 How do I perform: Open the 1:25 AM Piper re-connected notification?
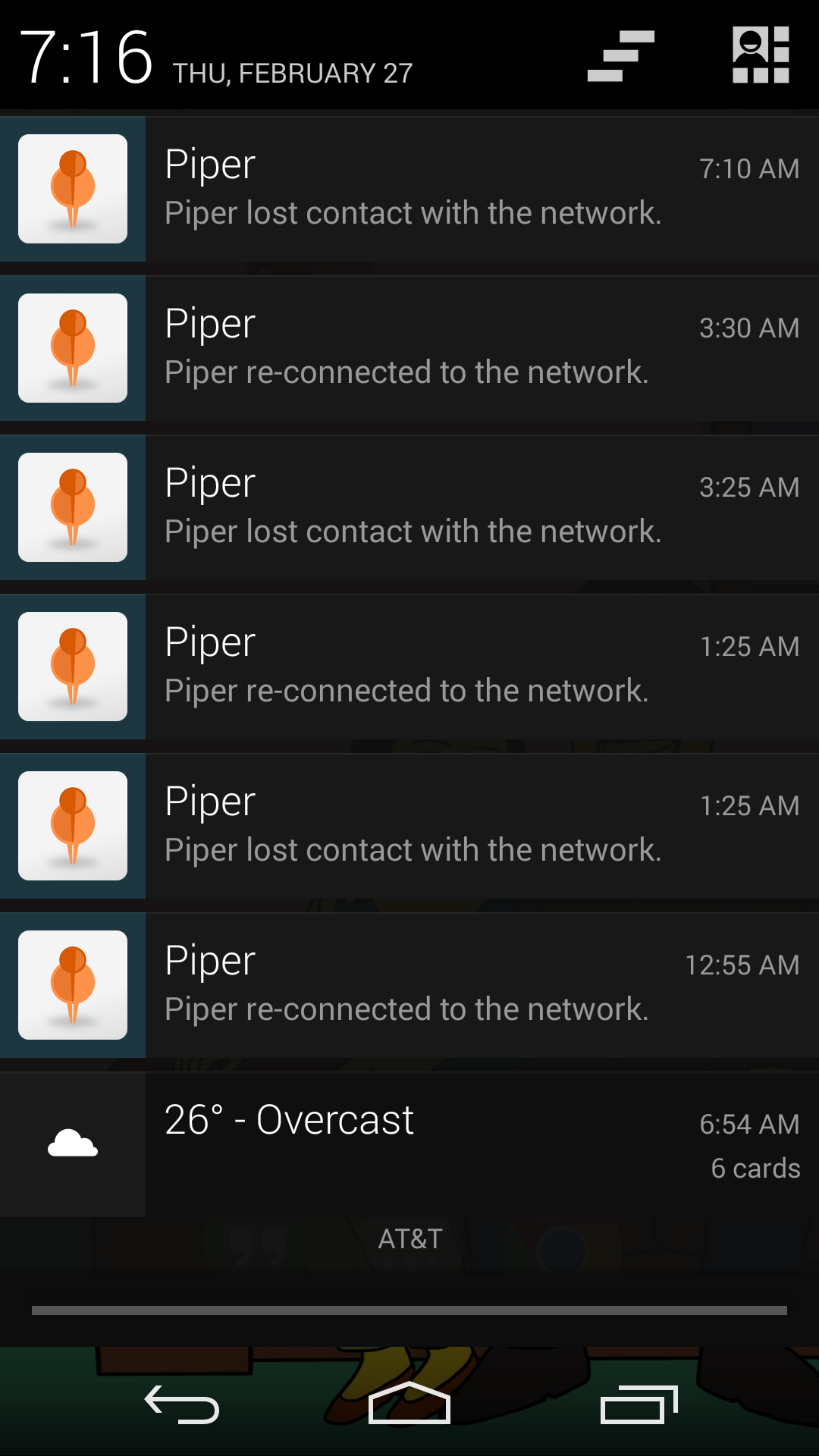tap(409, 667)
